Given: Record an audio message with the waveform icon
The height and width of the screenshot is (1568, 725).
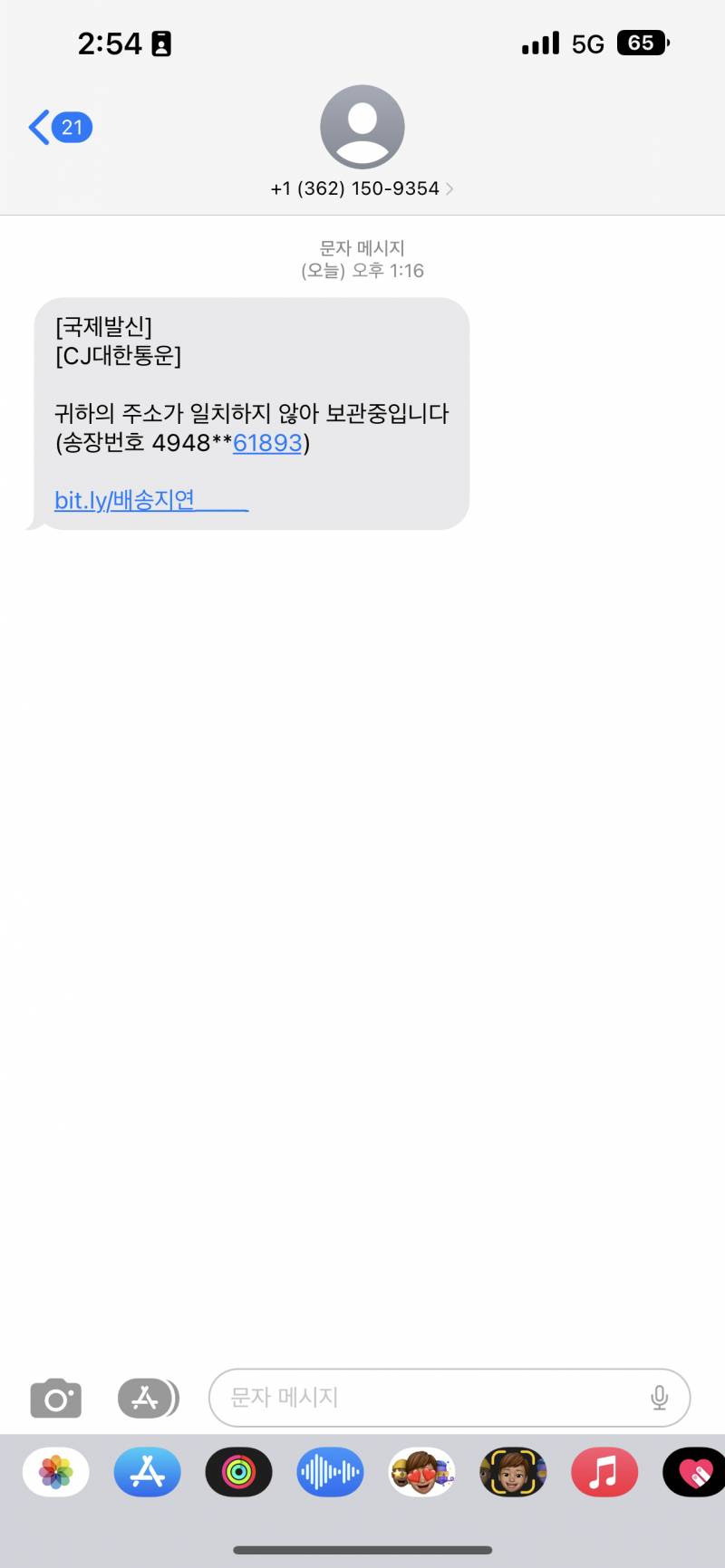Looking at the screenshot, I should tap(331, 1472).
